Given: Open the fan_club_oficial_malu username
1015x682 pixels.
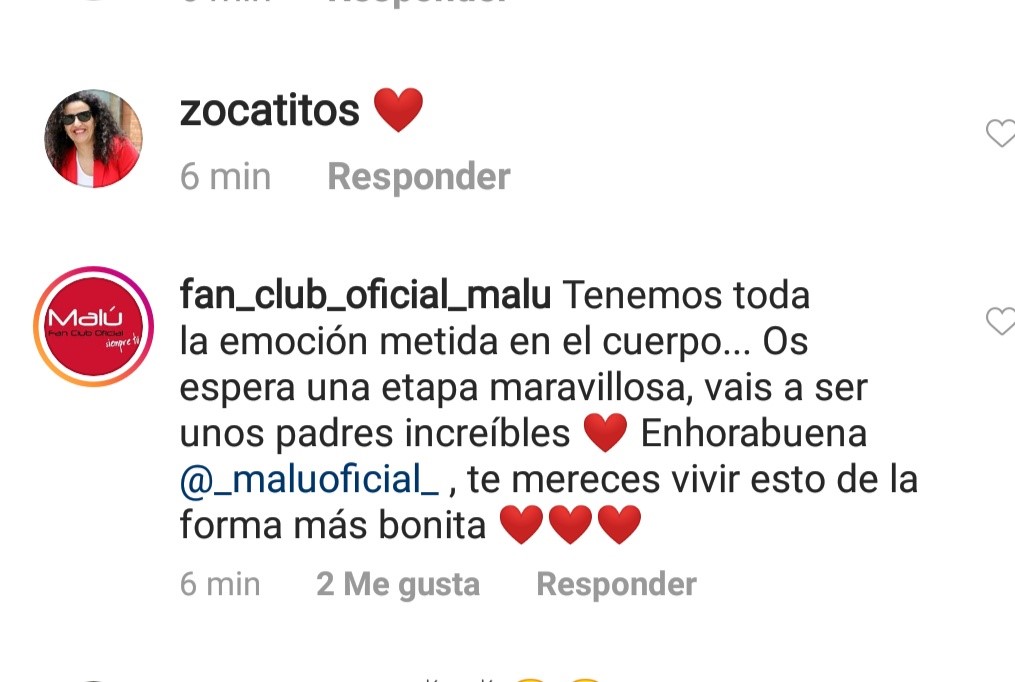Looking at the screenshot, I should point(365,295).
